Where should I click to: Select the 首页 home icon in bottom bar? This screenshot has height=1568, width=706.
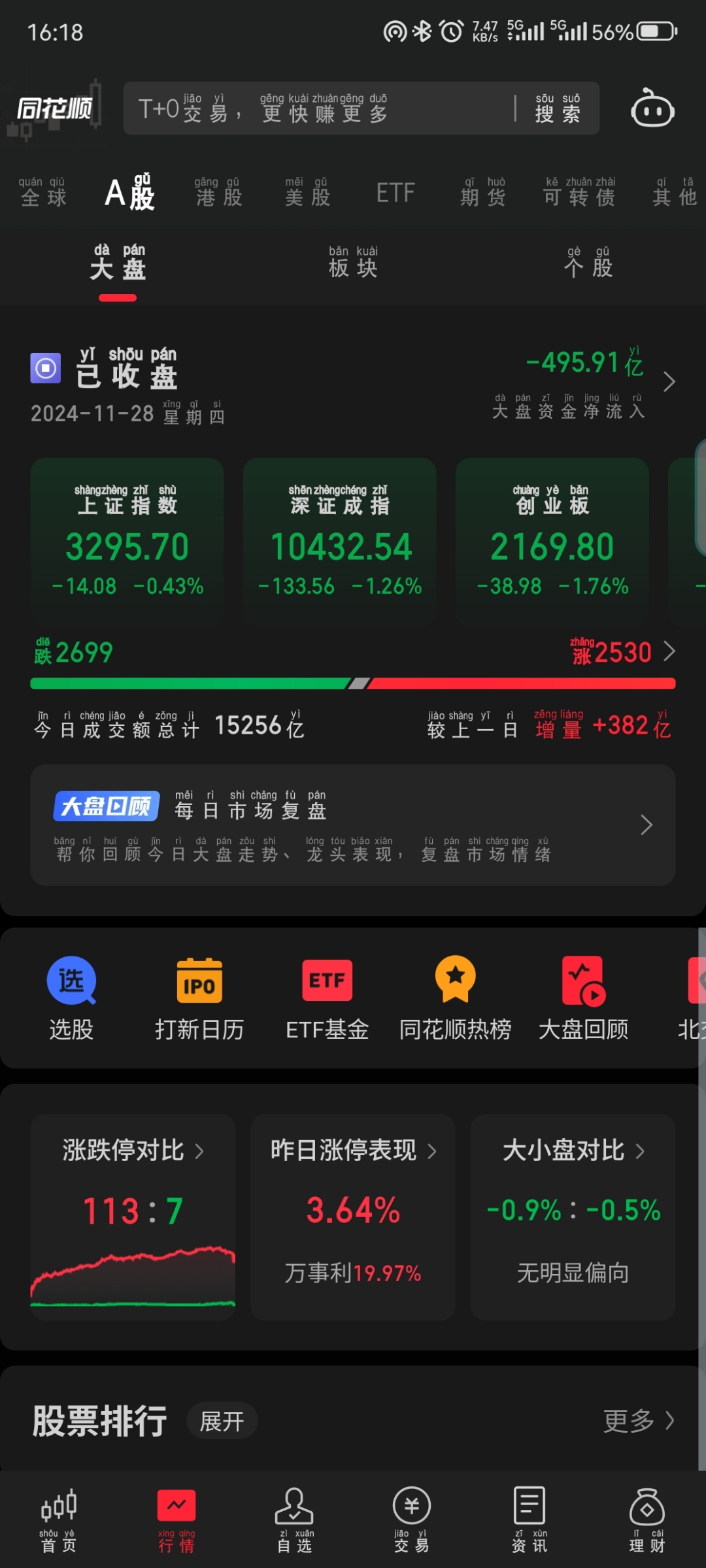[58, 1516]
